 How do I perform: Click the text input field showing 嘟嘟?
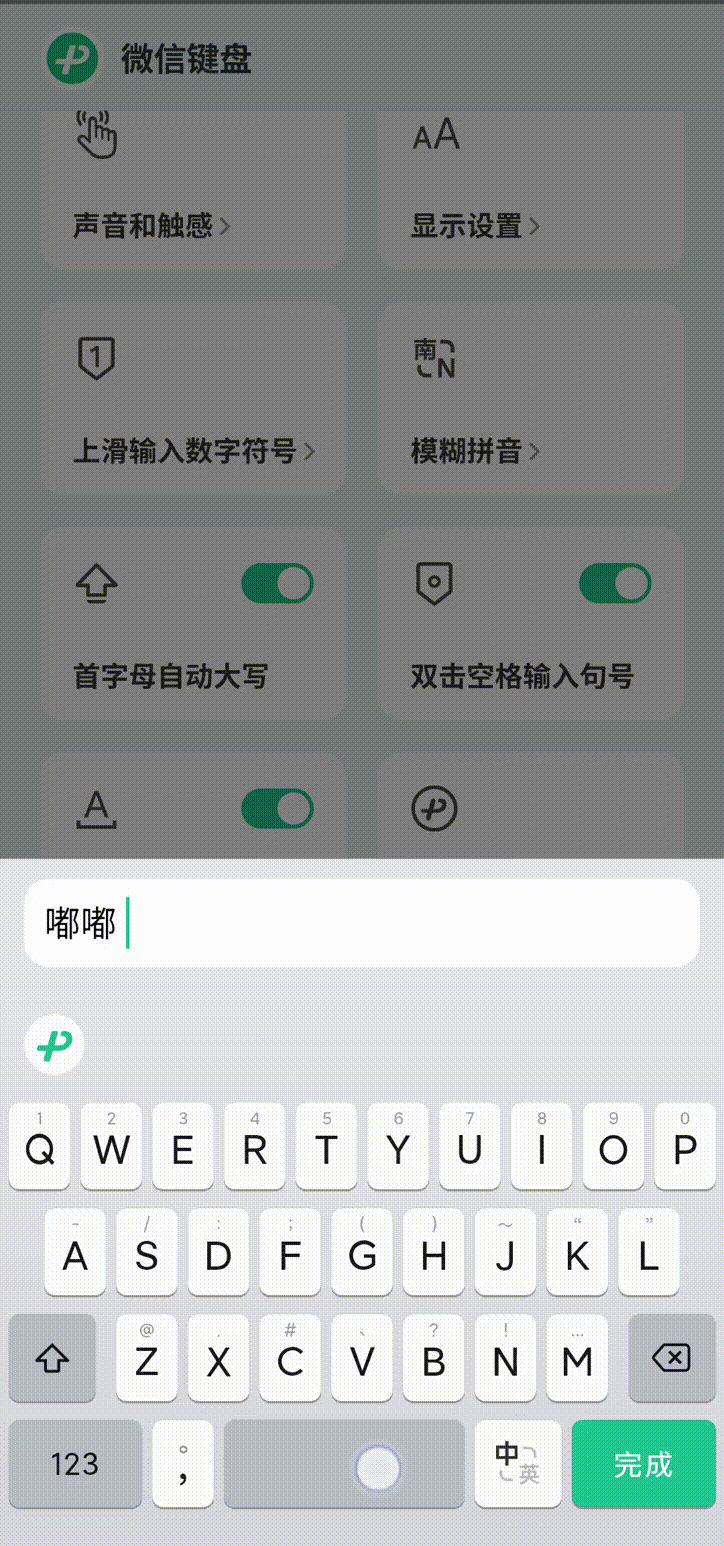coord(361,921)
